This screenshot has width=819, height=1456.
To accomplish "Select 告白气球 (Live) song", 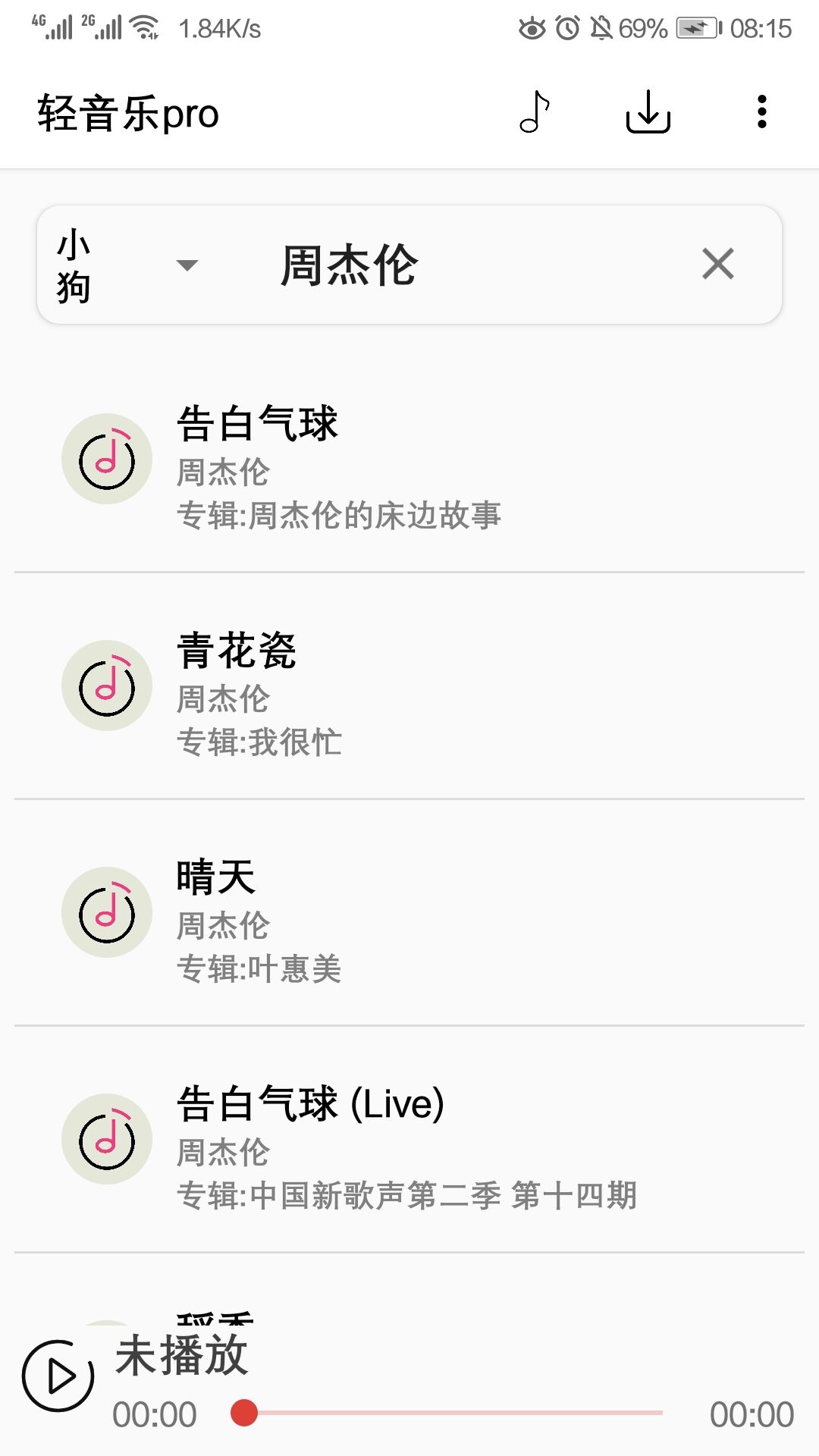I will tap(409, 1140).
